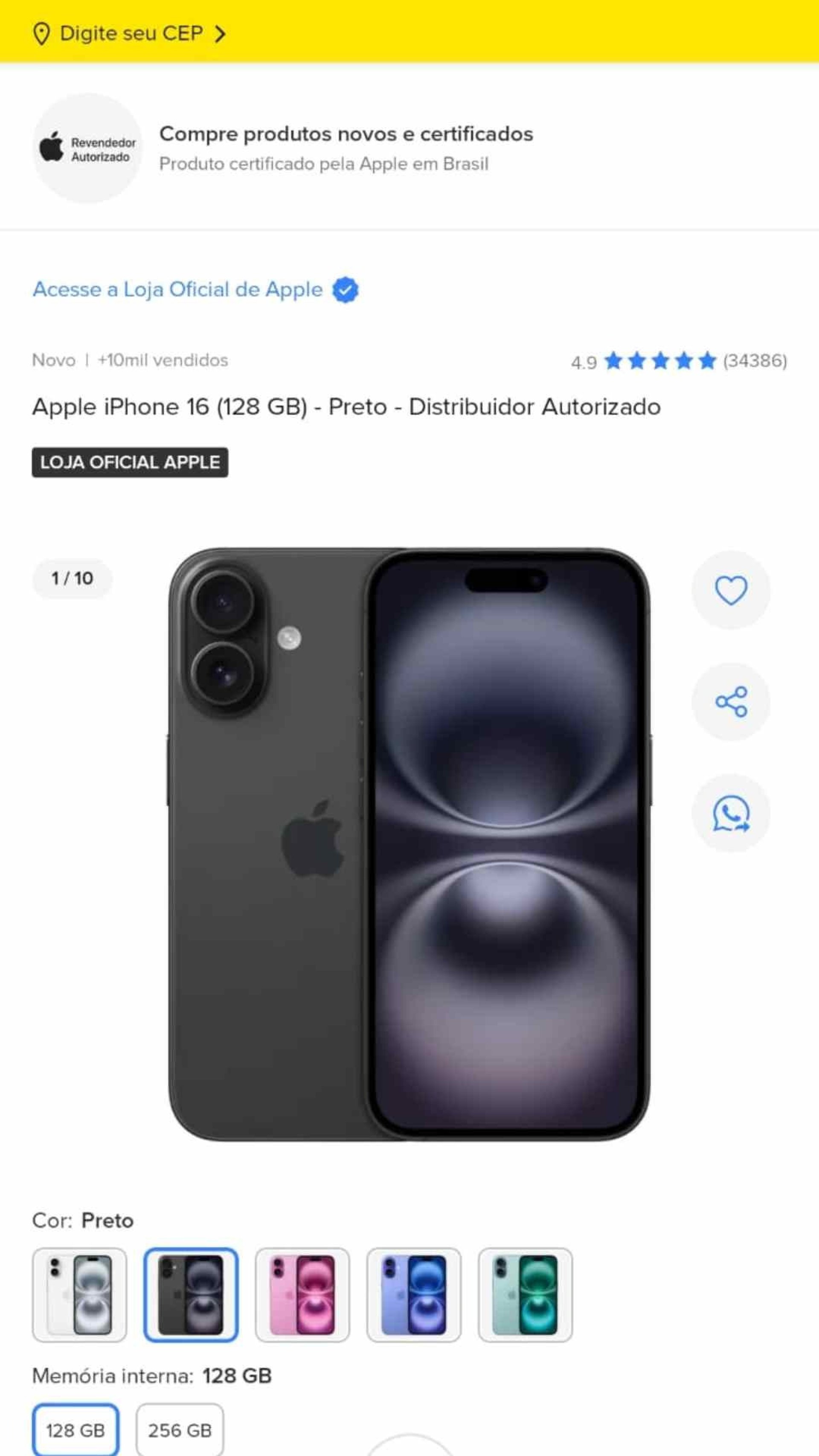Select 256 GB internal memory
Viewport: 819px width, 1456px height.
point(180,1430)
